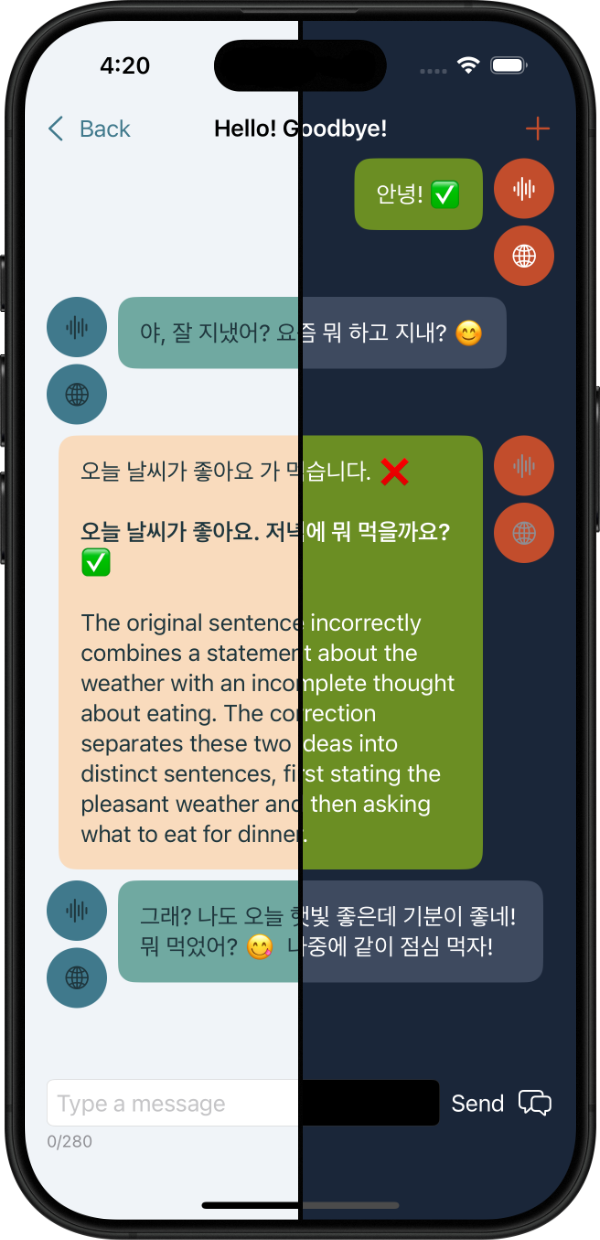Send the typed message
The height and width of the screenshot is (1240, 600).
click(477, 1103)
